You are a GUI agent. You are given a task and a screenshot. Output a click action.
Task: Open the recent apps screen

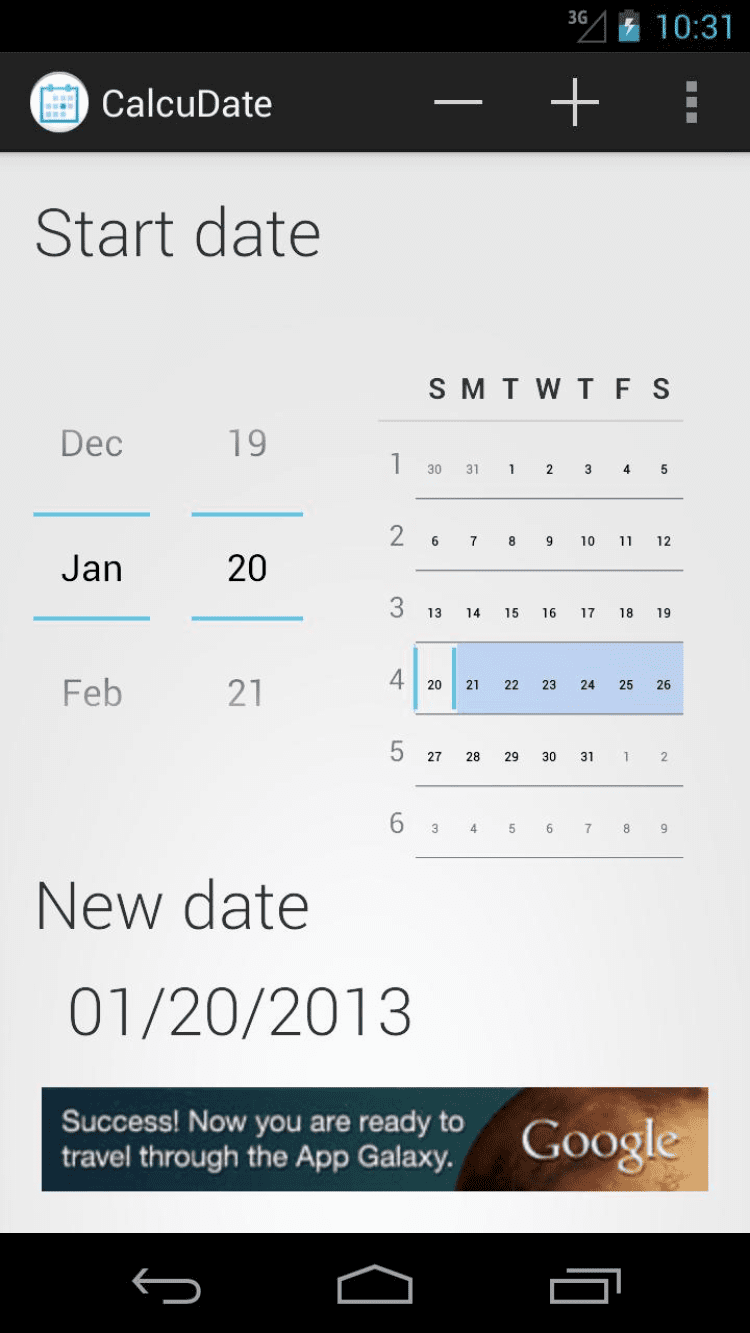click(585, 1286)
